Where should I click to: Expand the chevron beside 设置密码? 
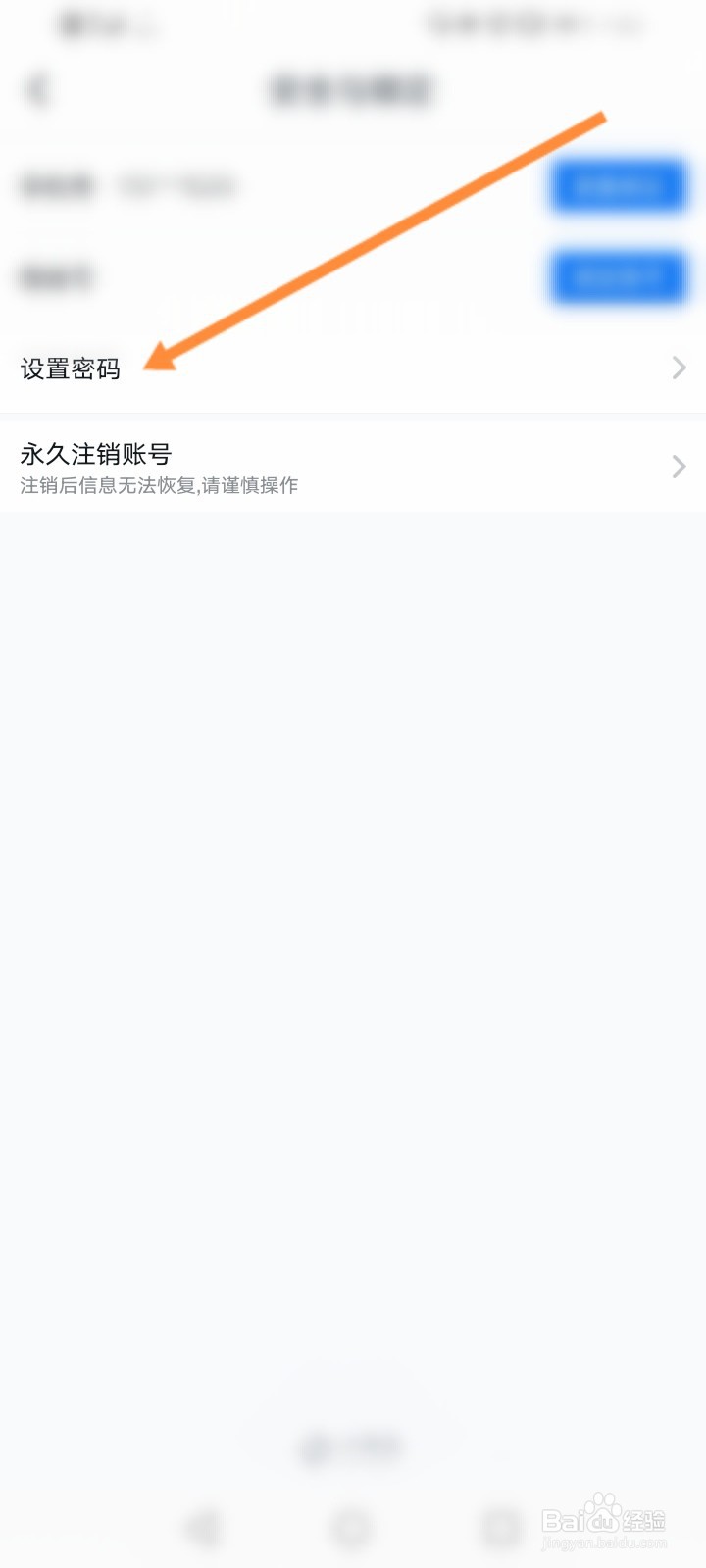tap(679, 367)
